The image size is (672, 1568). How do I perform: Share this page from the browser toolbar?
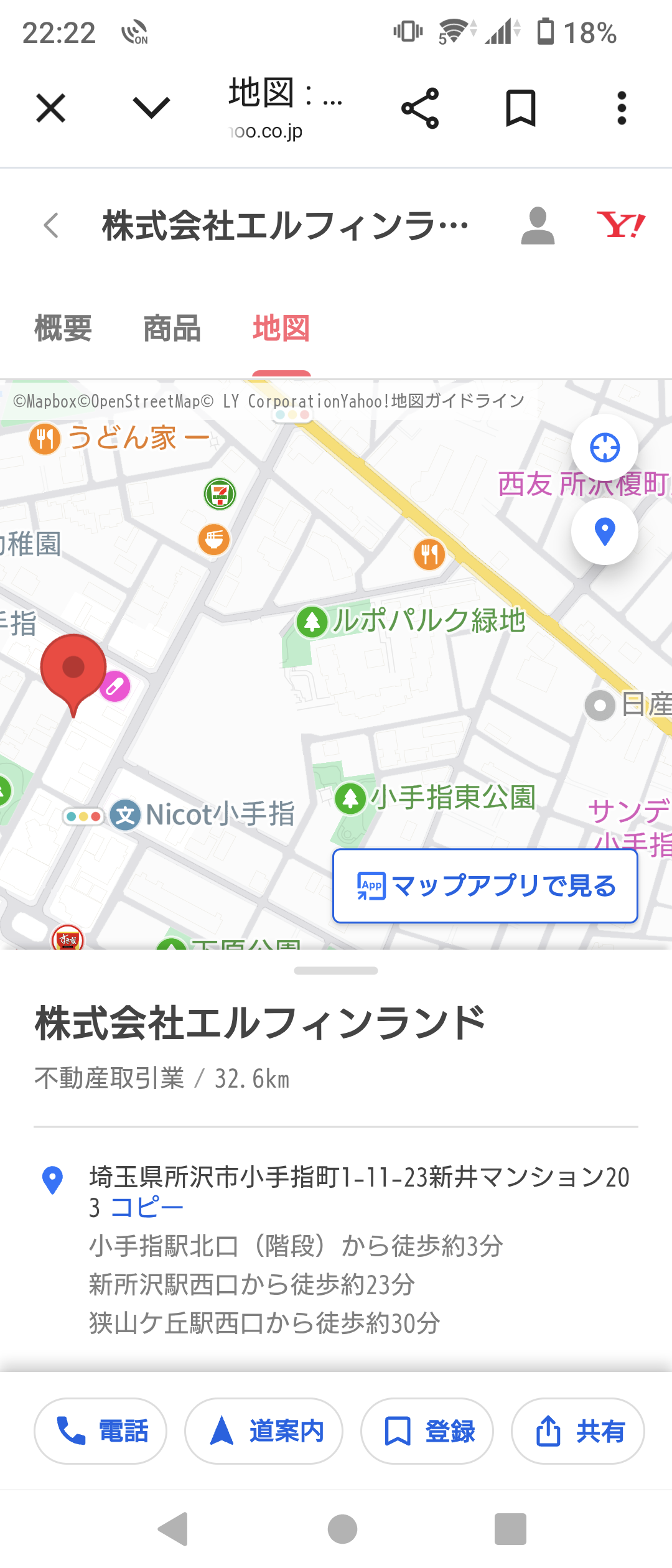[420, 108]
